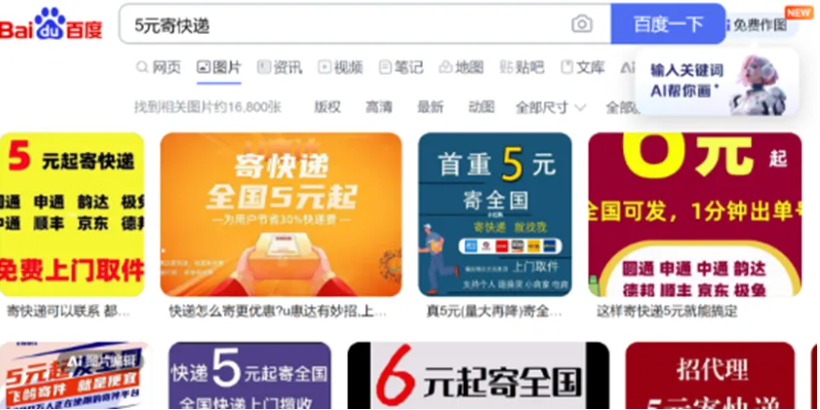Filter images by 高清
This screenshot has width=820, height=410.
[x=378, y=107]
